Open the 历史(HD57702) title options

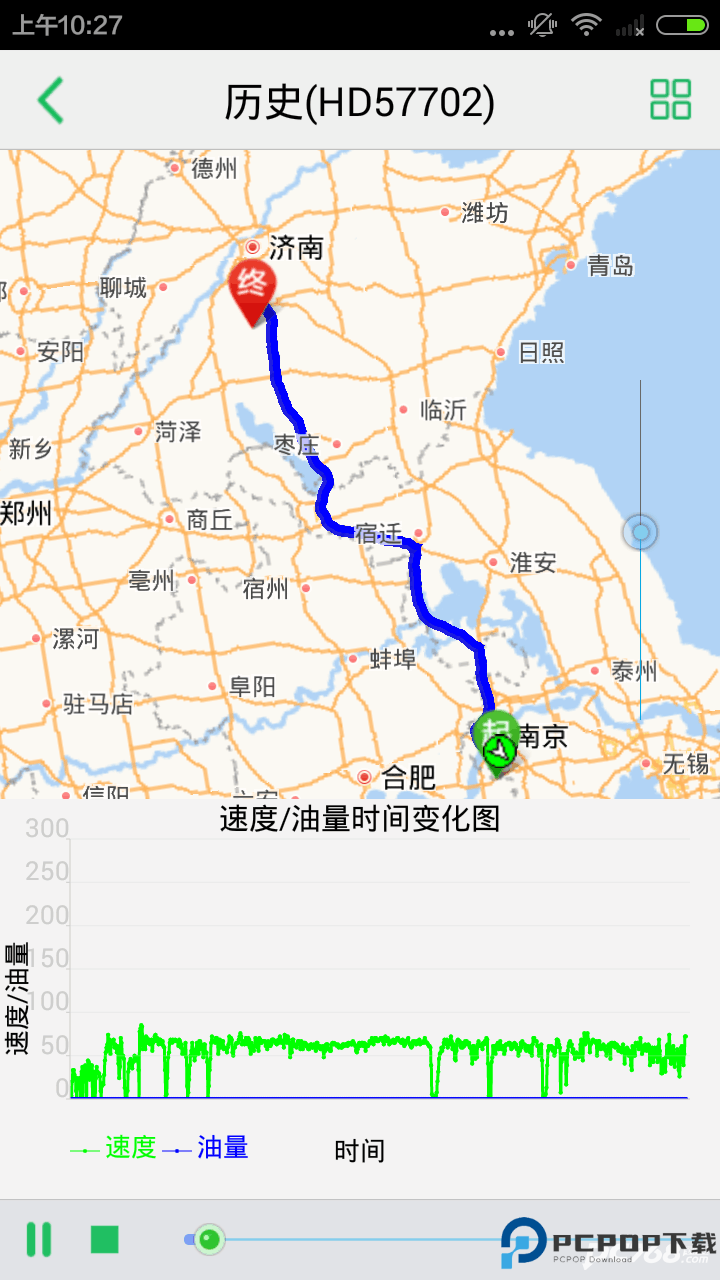pyautogui.click(x=360, y=98)
